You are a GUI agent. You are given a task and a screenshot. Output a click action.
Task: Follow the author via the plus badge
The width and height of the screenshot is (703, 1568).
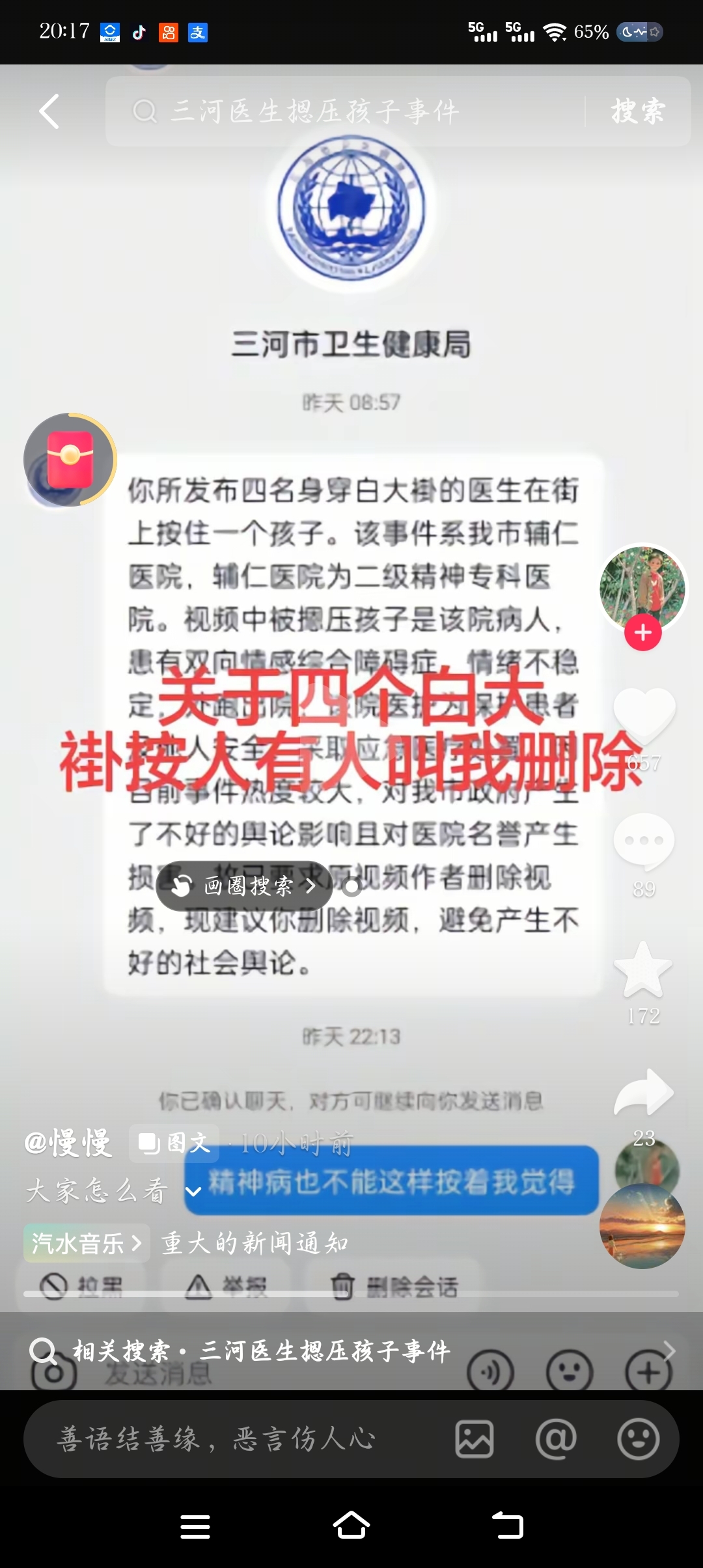[643, 632]
